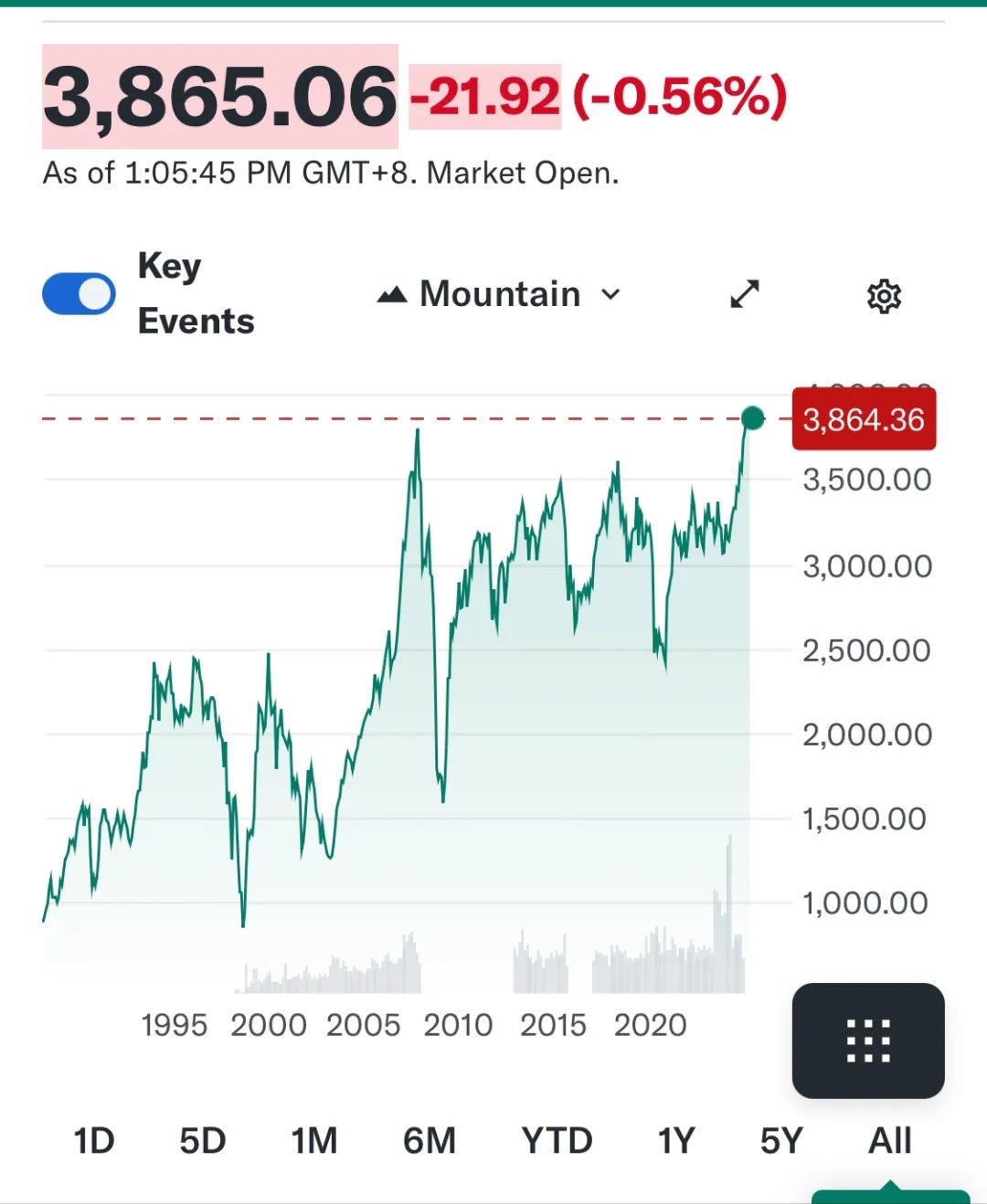The image size is (987, 1204).
Task: Select the 5Y time range
Action: [x=781, y=1141]
